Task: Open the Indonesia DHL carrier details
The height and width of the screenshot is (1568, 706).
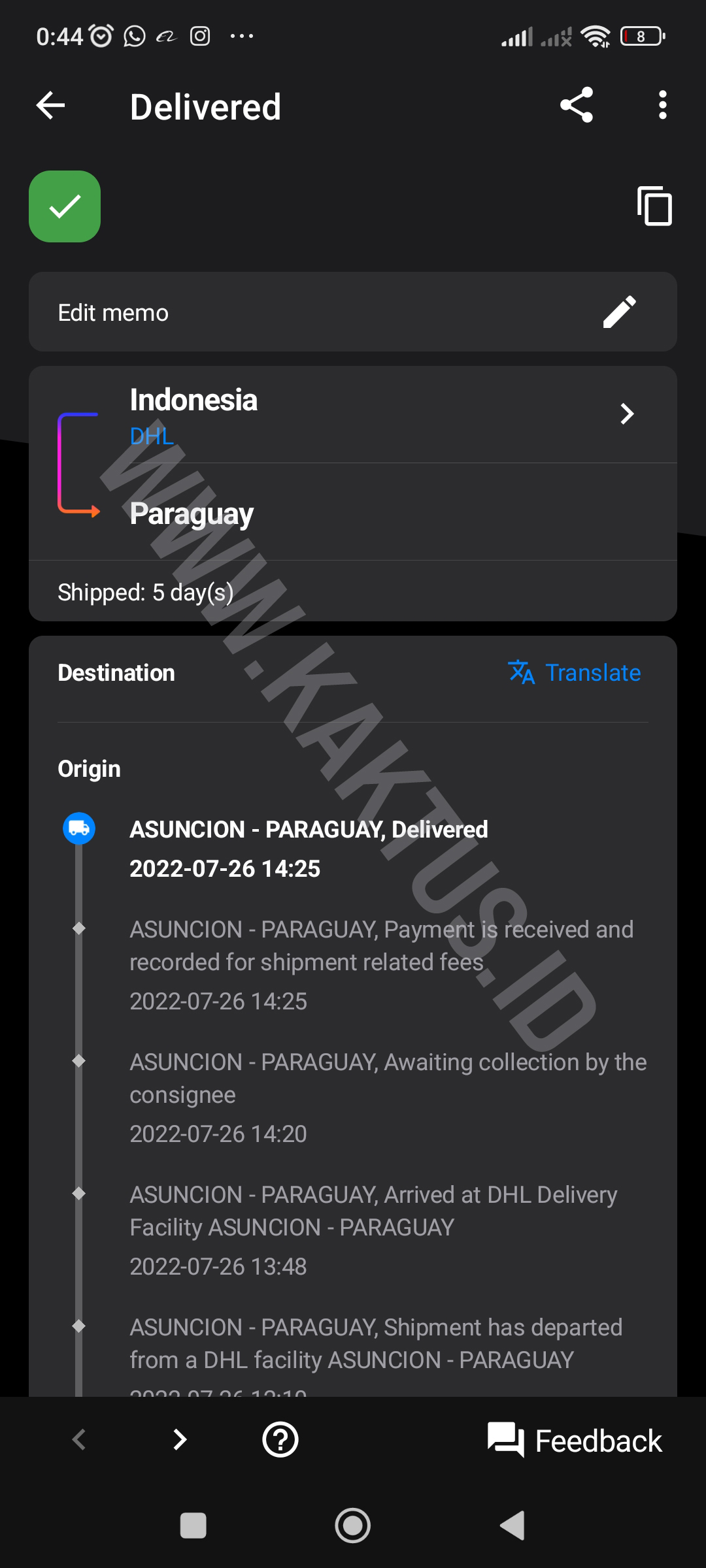Action: tap(353, 414)
